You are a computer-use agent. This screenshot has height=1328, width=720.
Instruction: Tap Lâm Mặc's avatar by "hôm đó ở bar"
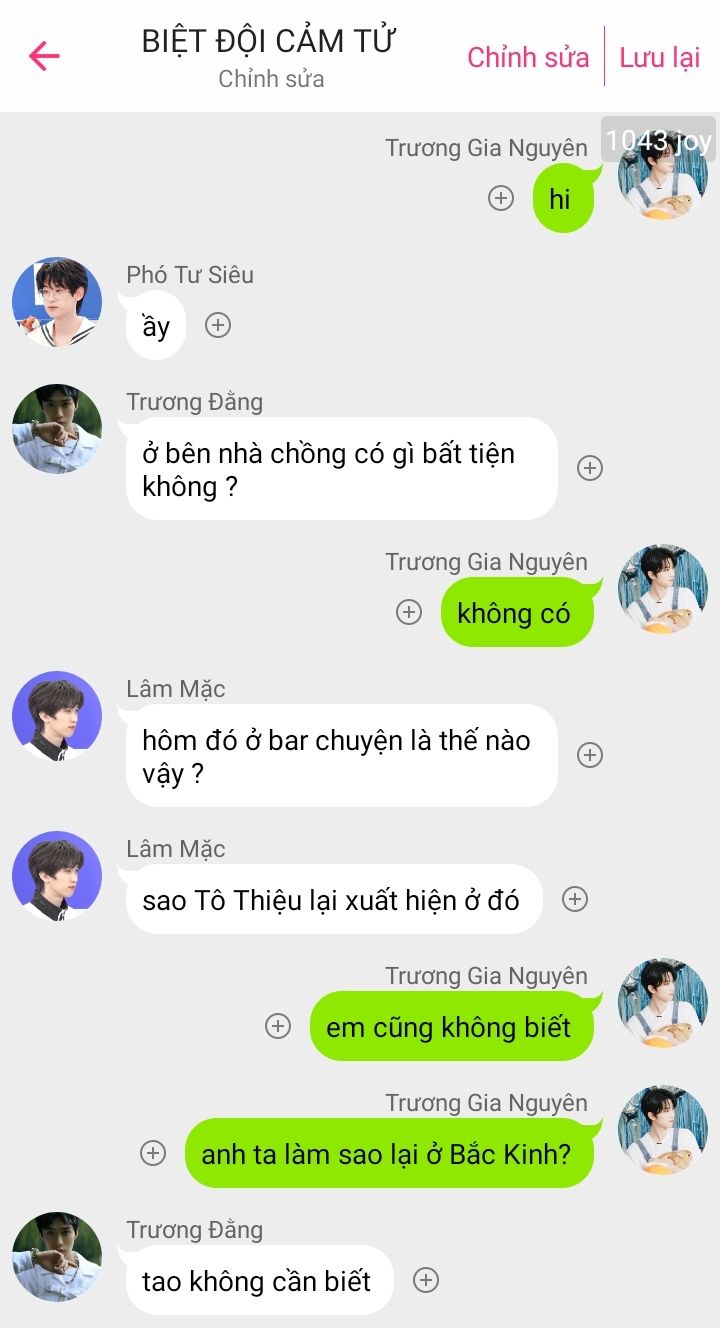[57, 715]
